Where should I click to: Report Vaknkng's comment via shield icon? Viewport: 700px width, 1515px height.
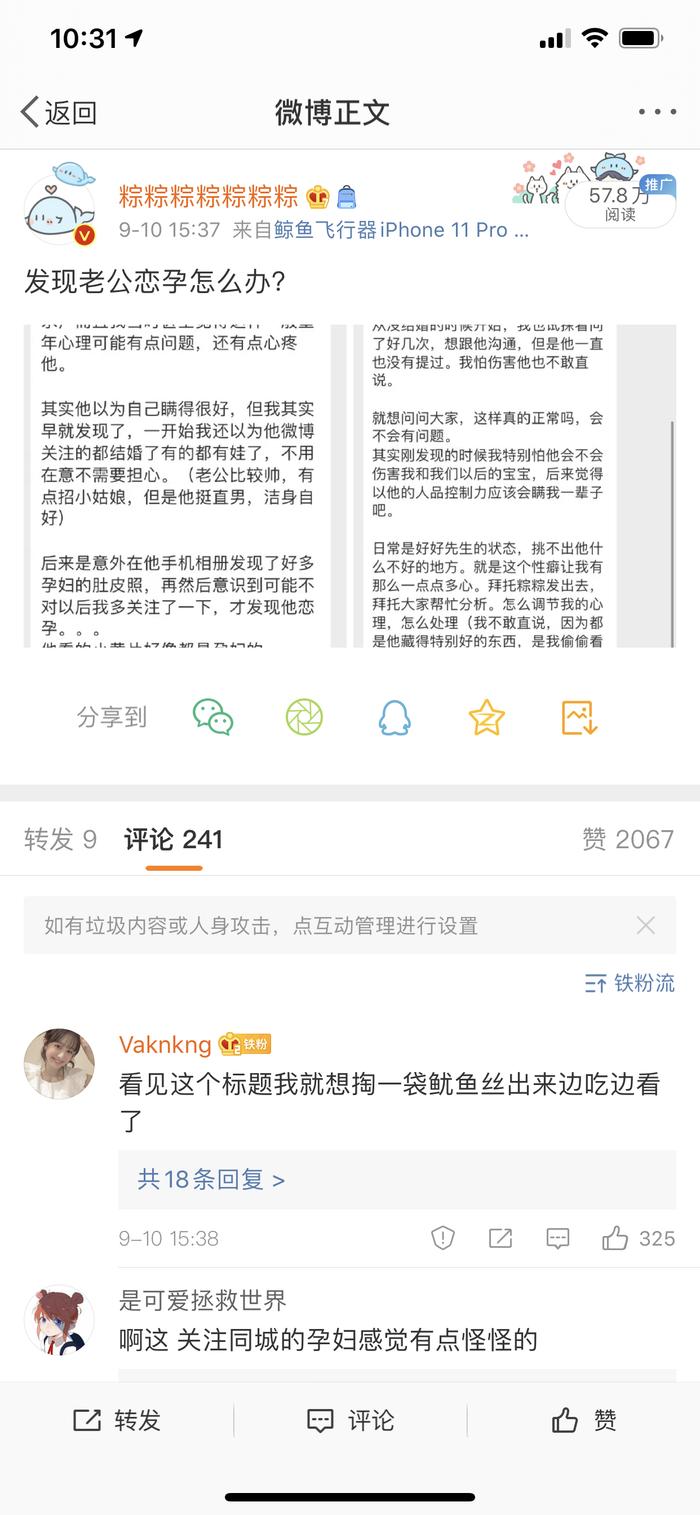[x=443, y=1238]
